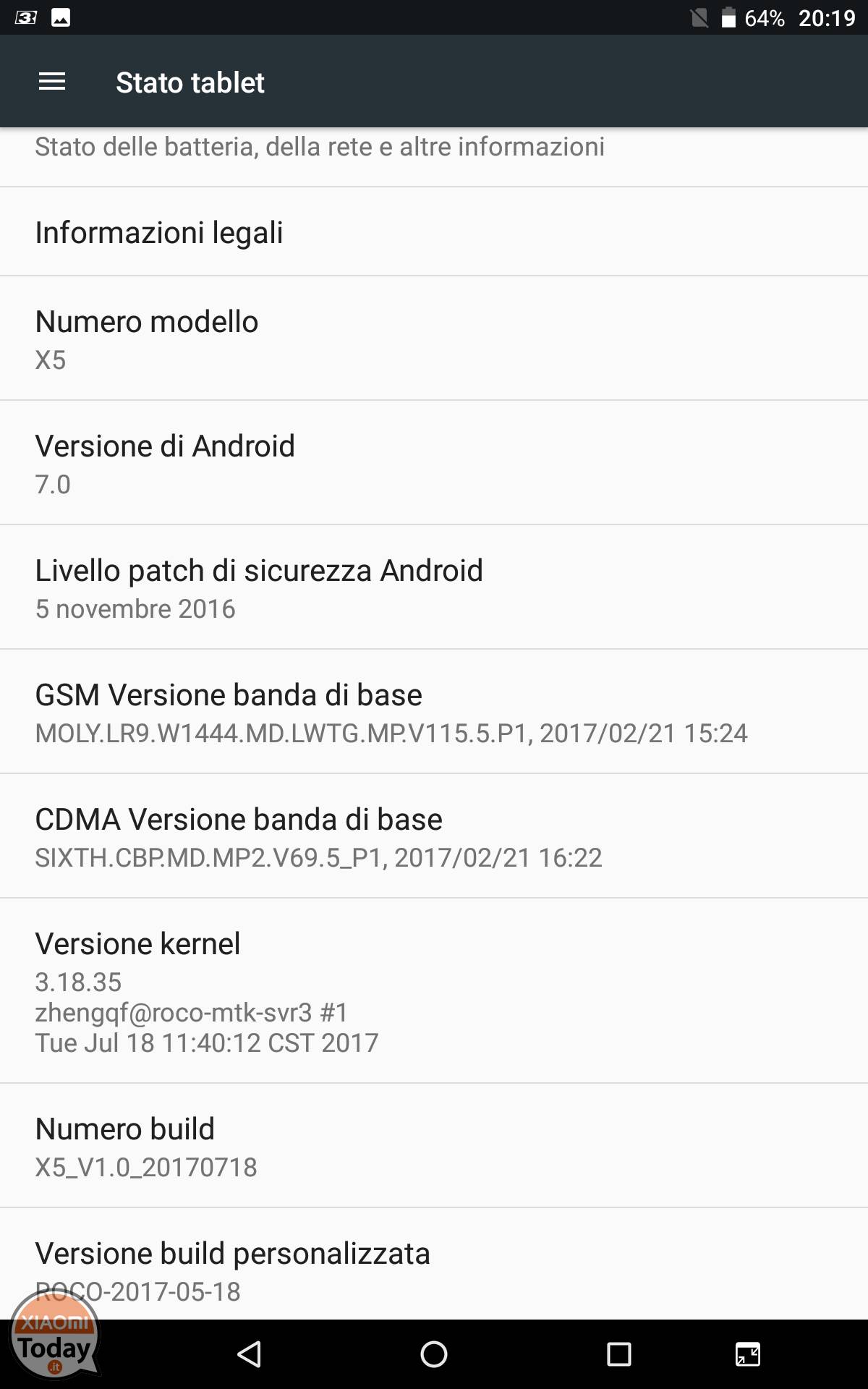Tap Livello patch di sicurezza Android
This screenshot has height=1389, width=868.
coord(434,587)
